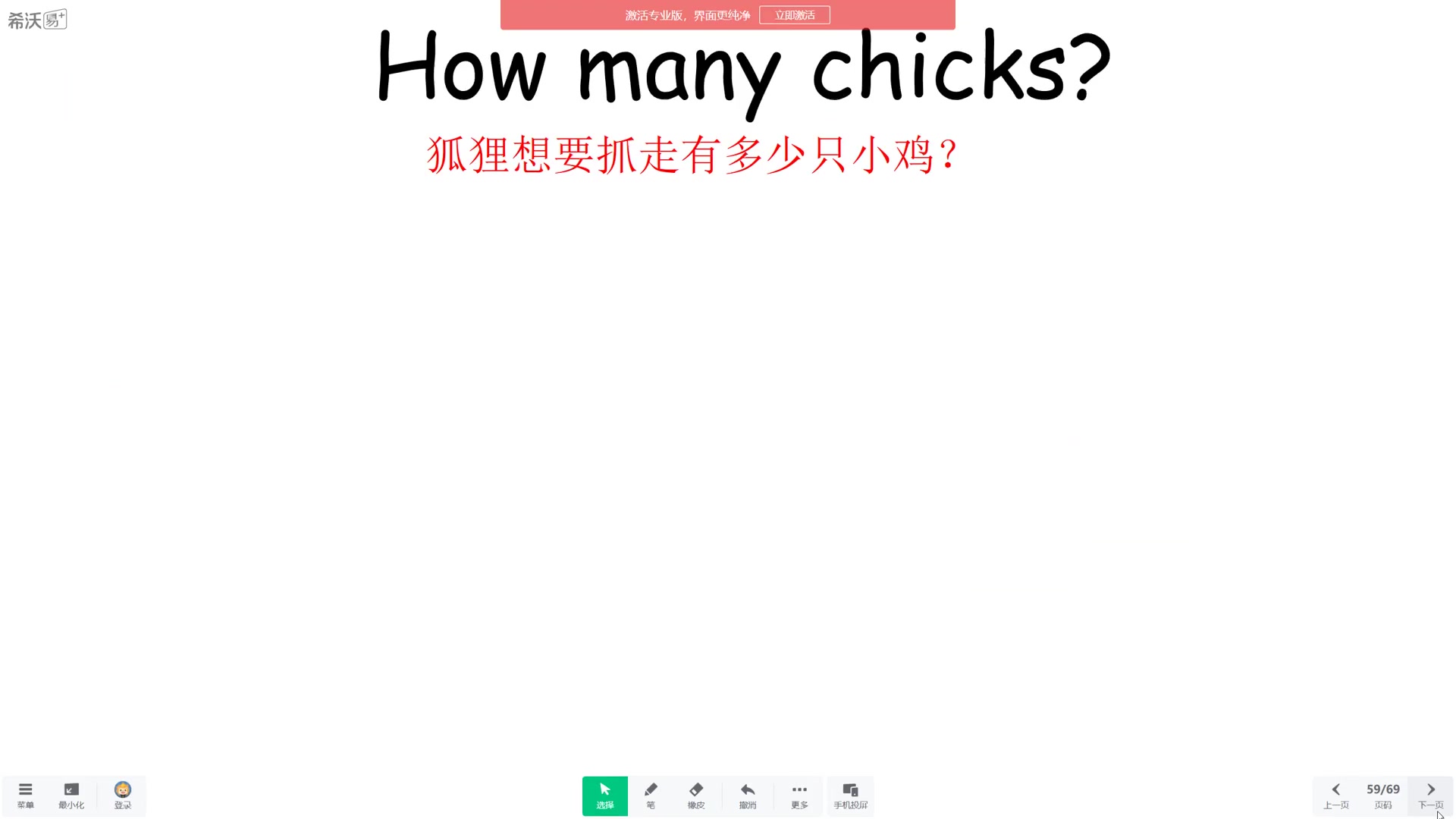Select the 选择 pointer tool
1456x819 pixels.
point(604,795)
